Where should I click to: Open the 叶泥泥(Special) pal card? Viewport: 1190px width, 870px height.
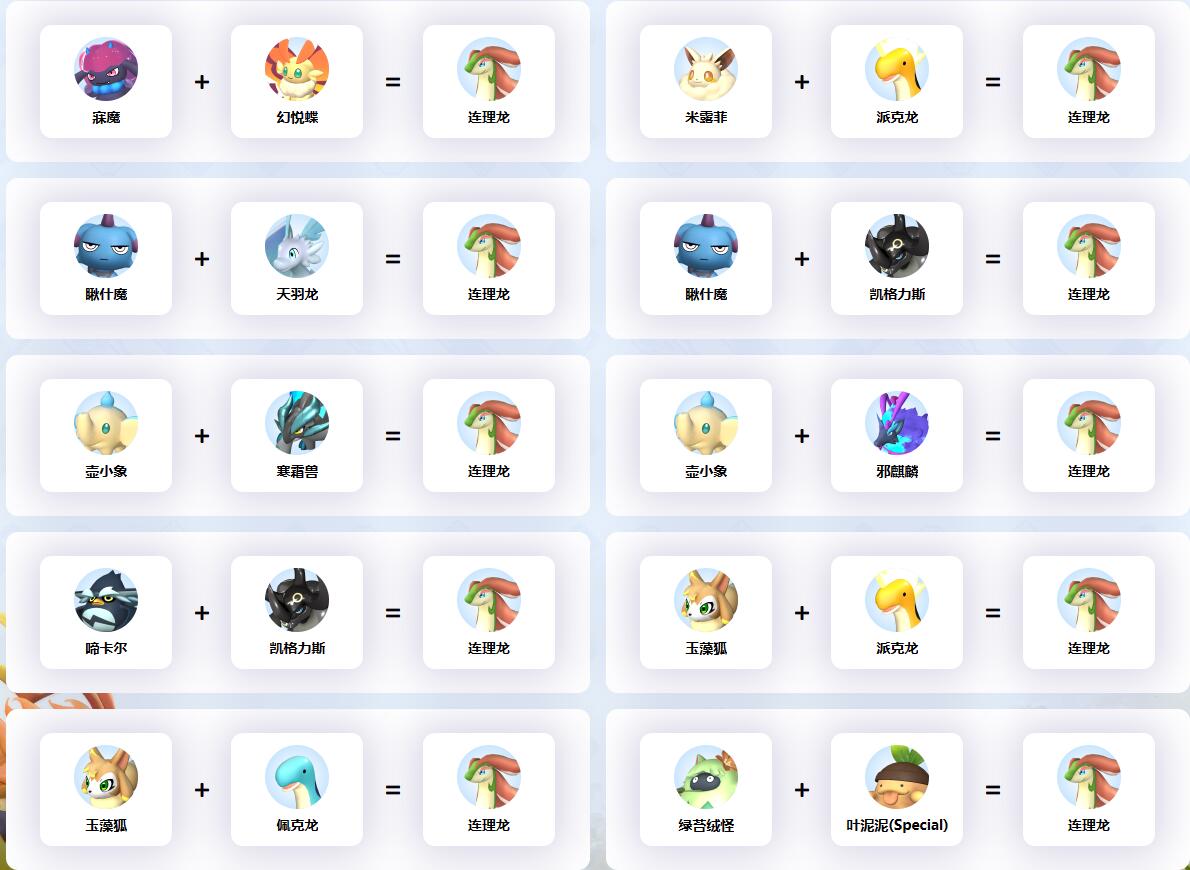(896, 790)
